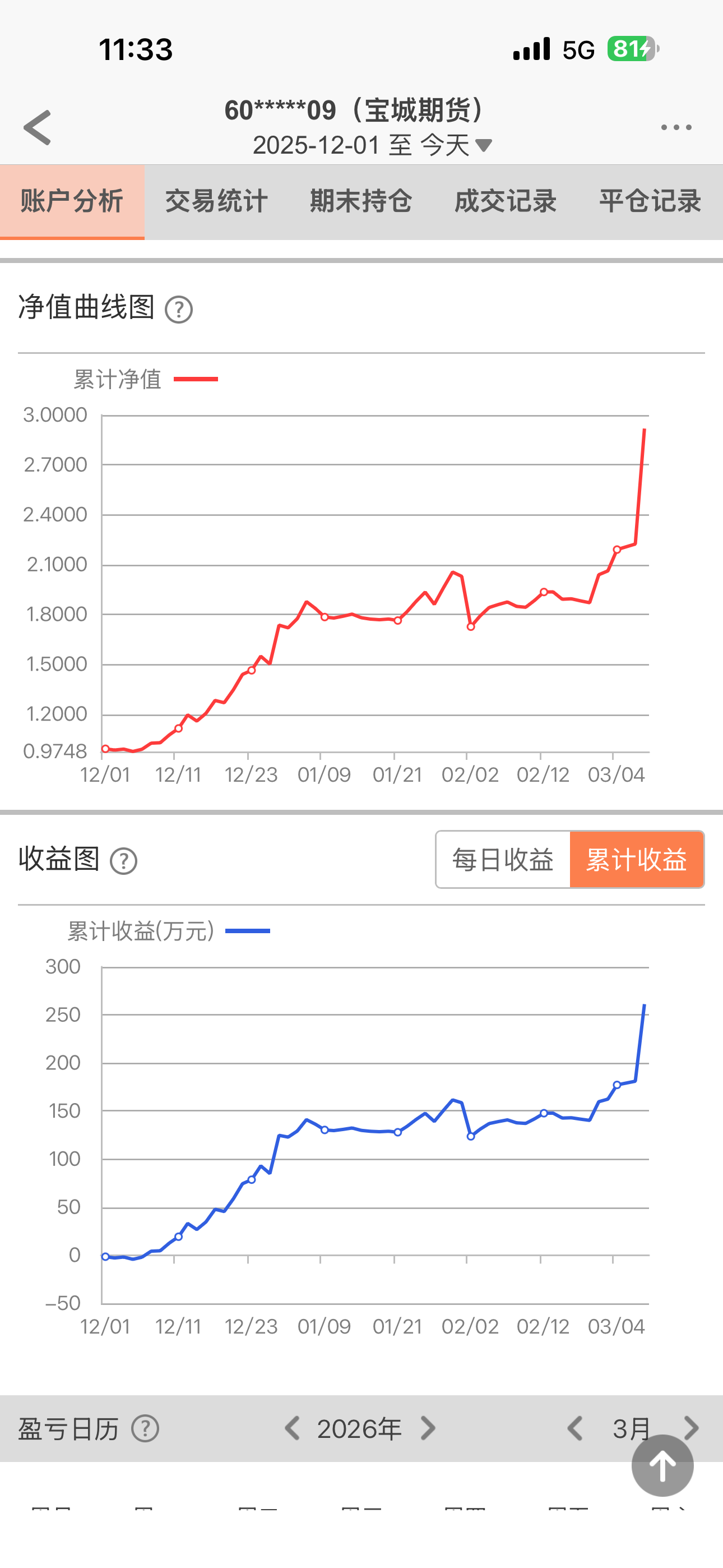Open help for 收益图
This screenshot has width=723, height=1568.
(x=123, y=861)
